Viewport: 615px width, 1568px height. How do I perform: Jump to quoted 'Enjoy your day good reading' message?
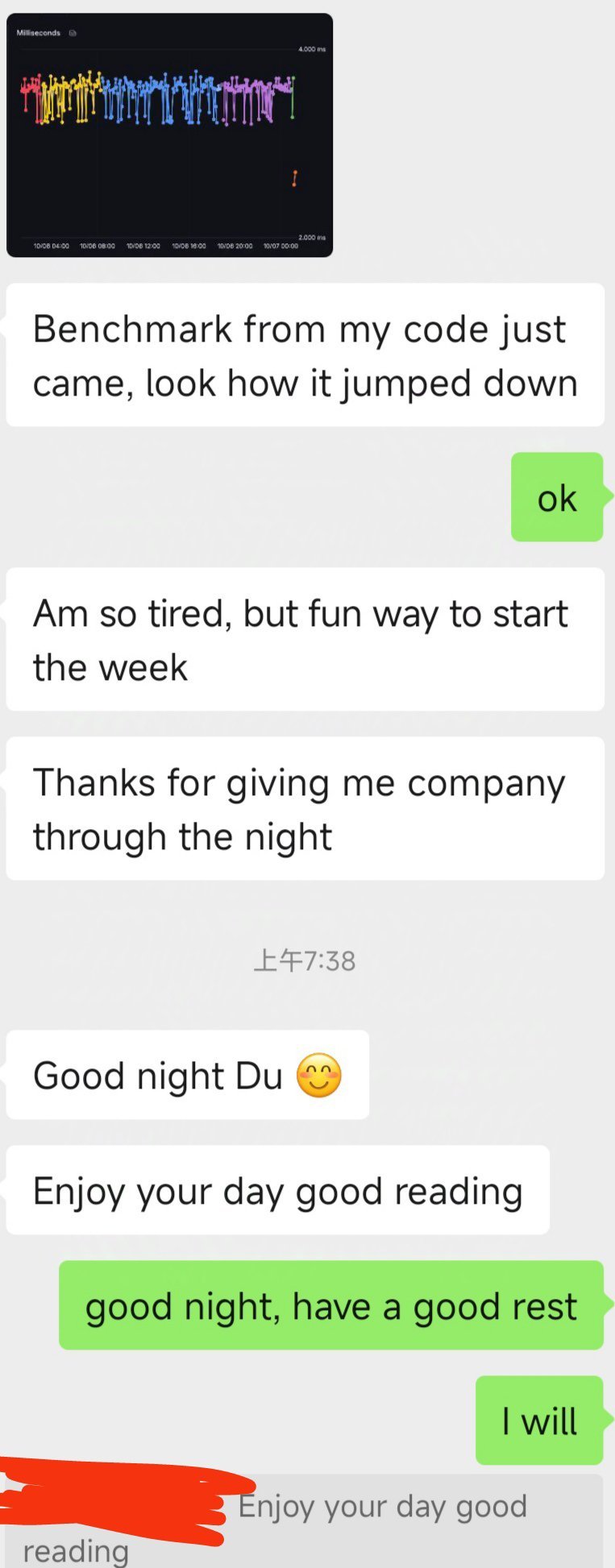click(x=382, y=1522)
